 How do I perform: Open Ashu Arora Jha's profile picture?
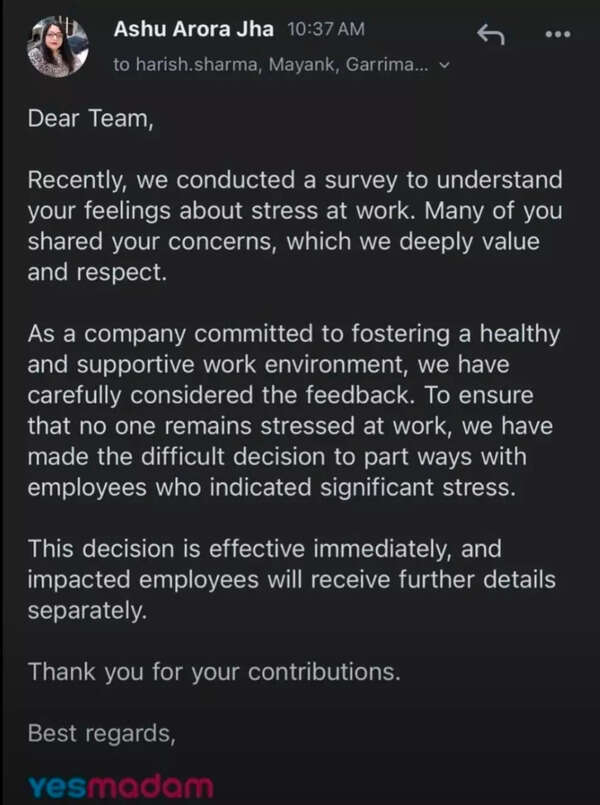click(58, 47)
